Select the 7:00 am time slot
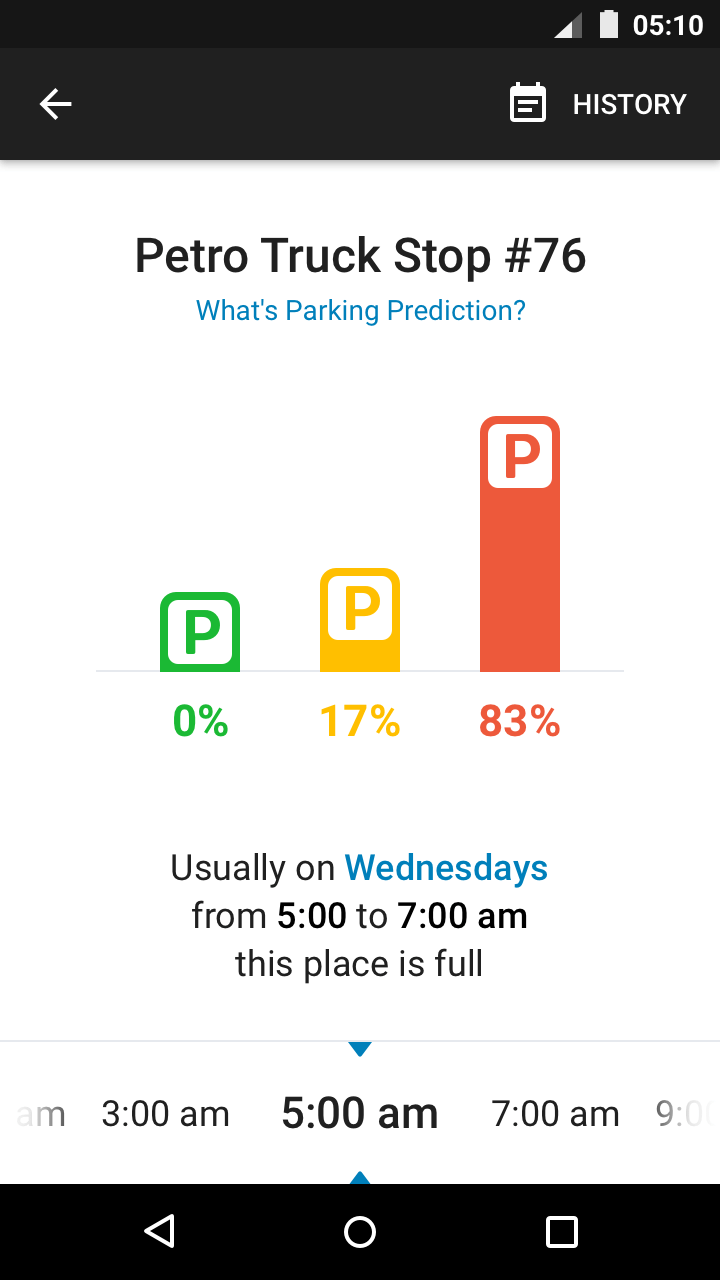This screenshot has width=720, height=1280. click(555, 1114)
